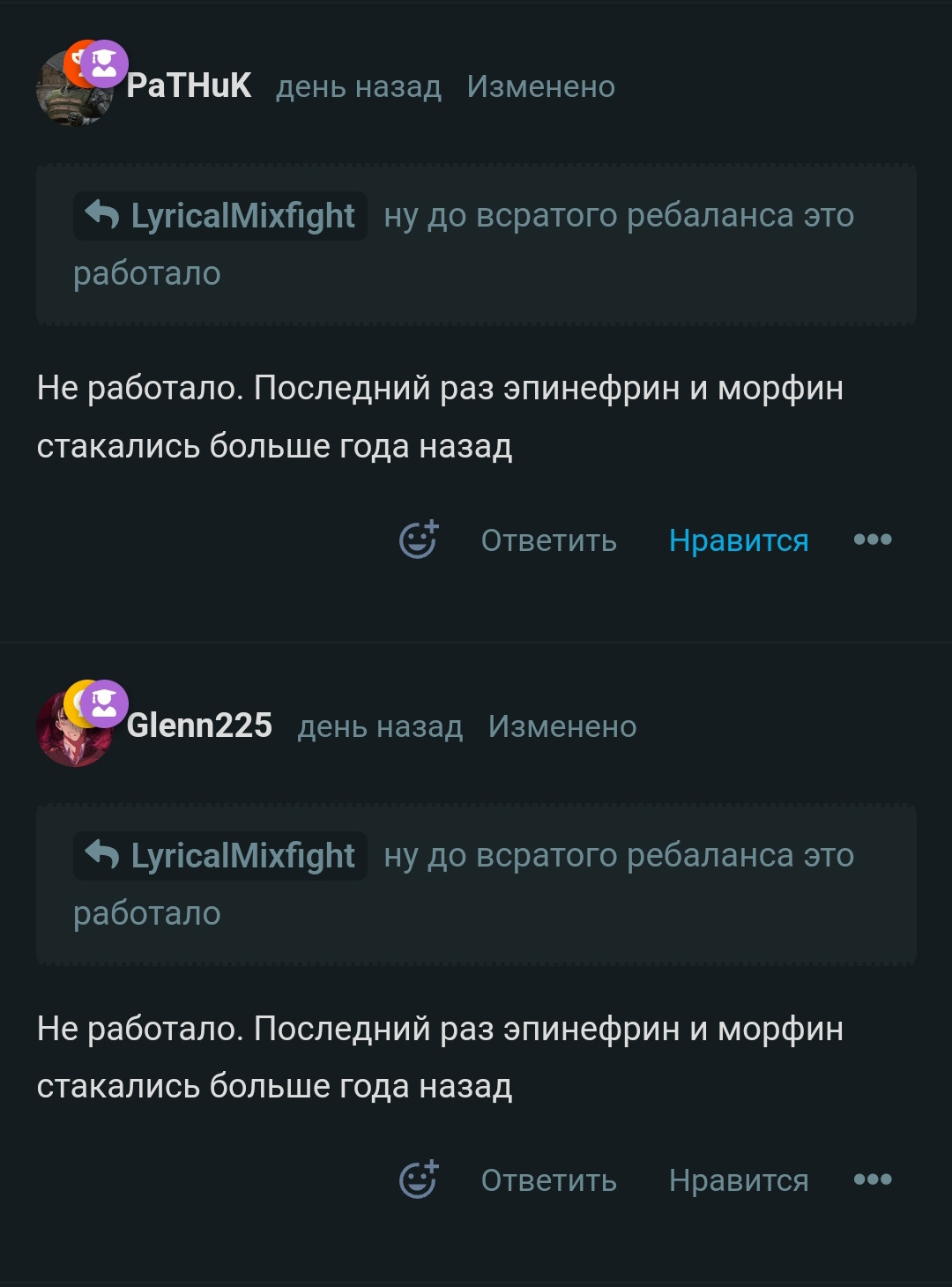This screenshot has height=1287, width=952.
Task: Like Glenn225's comment with Нравится
Action: click(739, 1180)
